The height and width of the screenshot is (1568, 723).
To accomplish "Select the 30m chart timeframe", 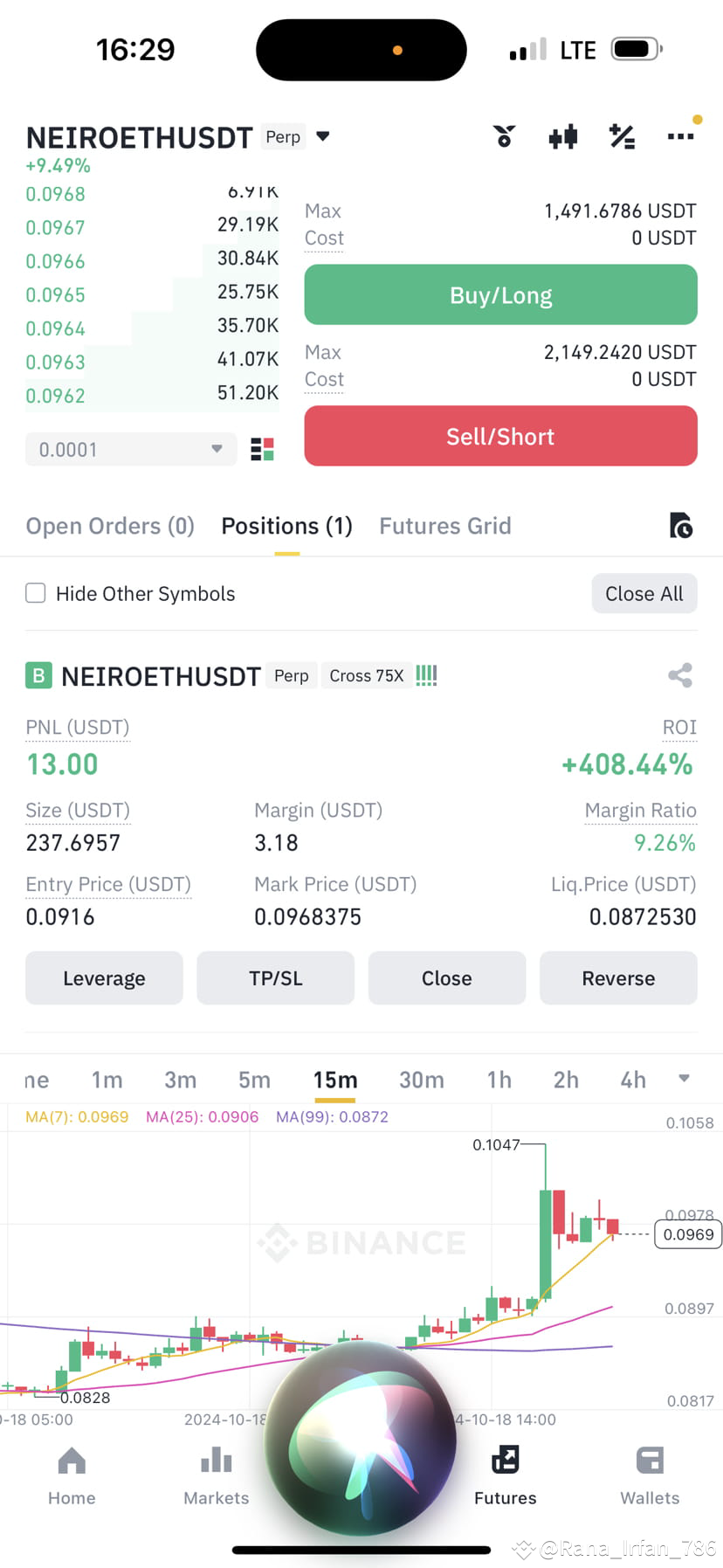I will point(422,1080).
